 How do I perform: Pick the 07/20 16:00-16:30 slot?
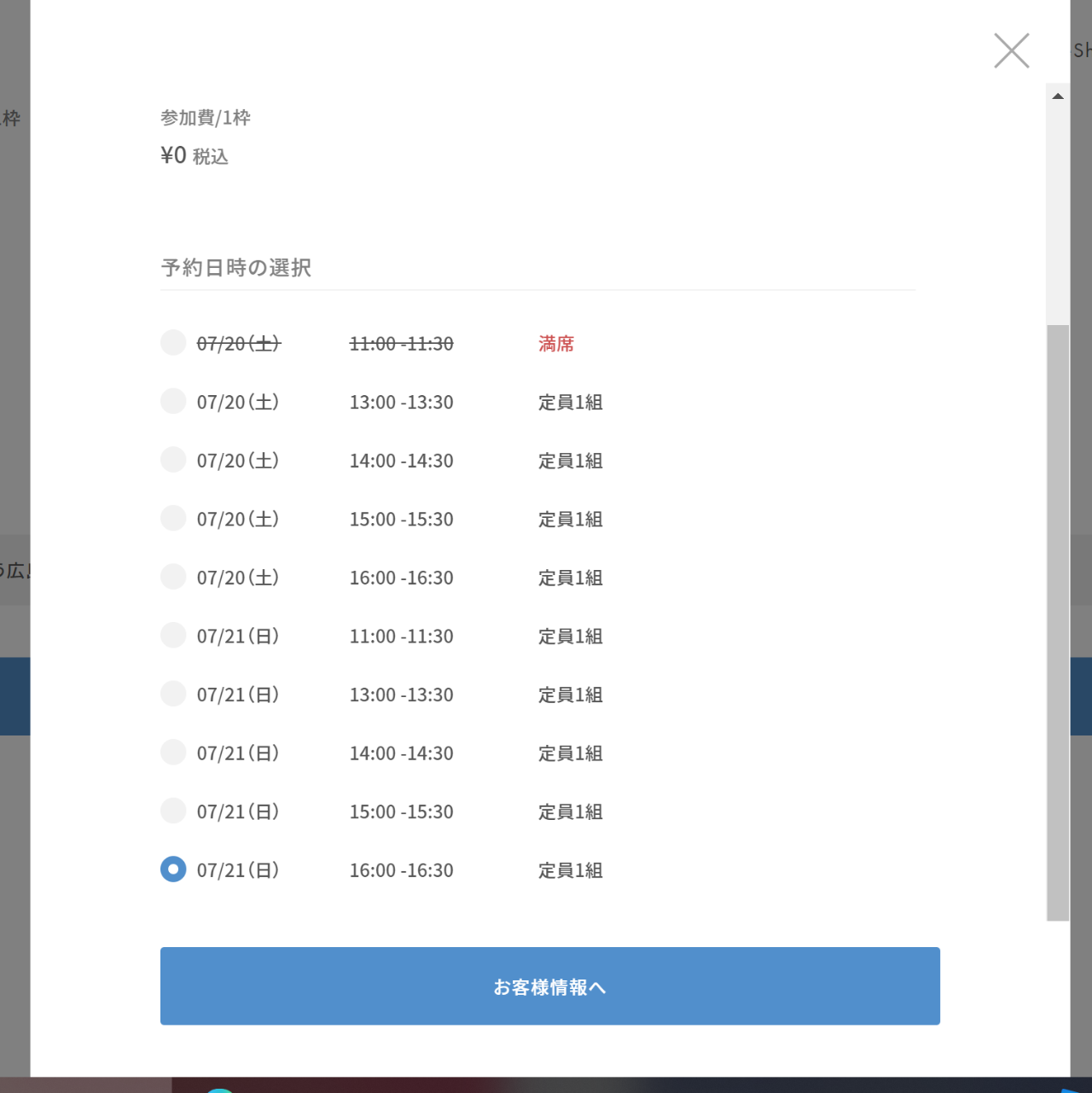coord(173,577)
